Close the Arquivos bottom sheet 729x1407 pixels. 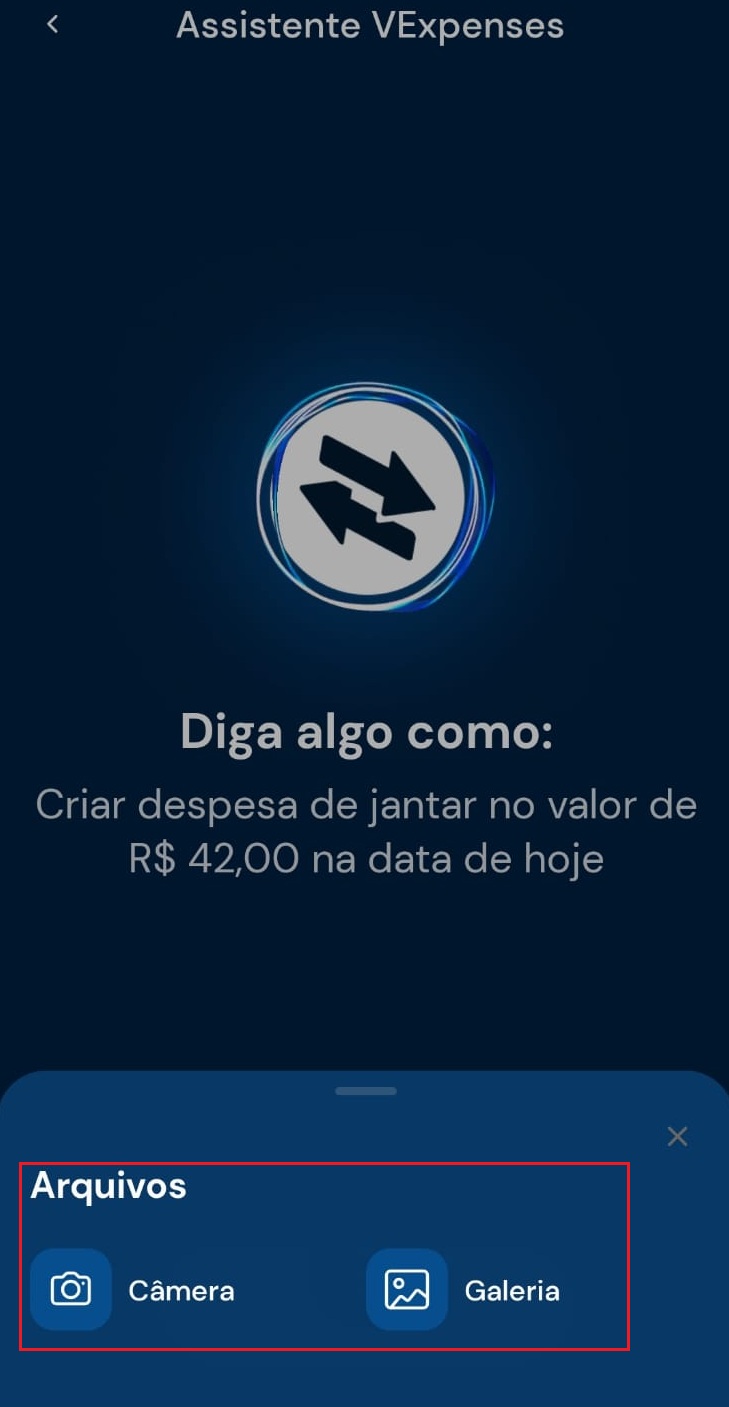click(x=677, y=1136)
